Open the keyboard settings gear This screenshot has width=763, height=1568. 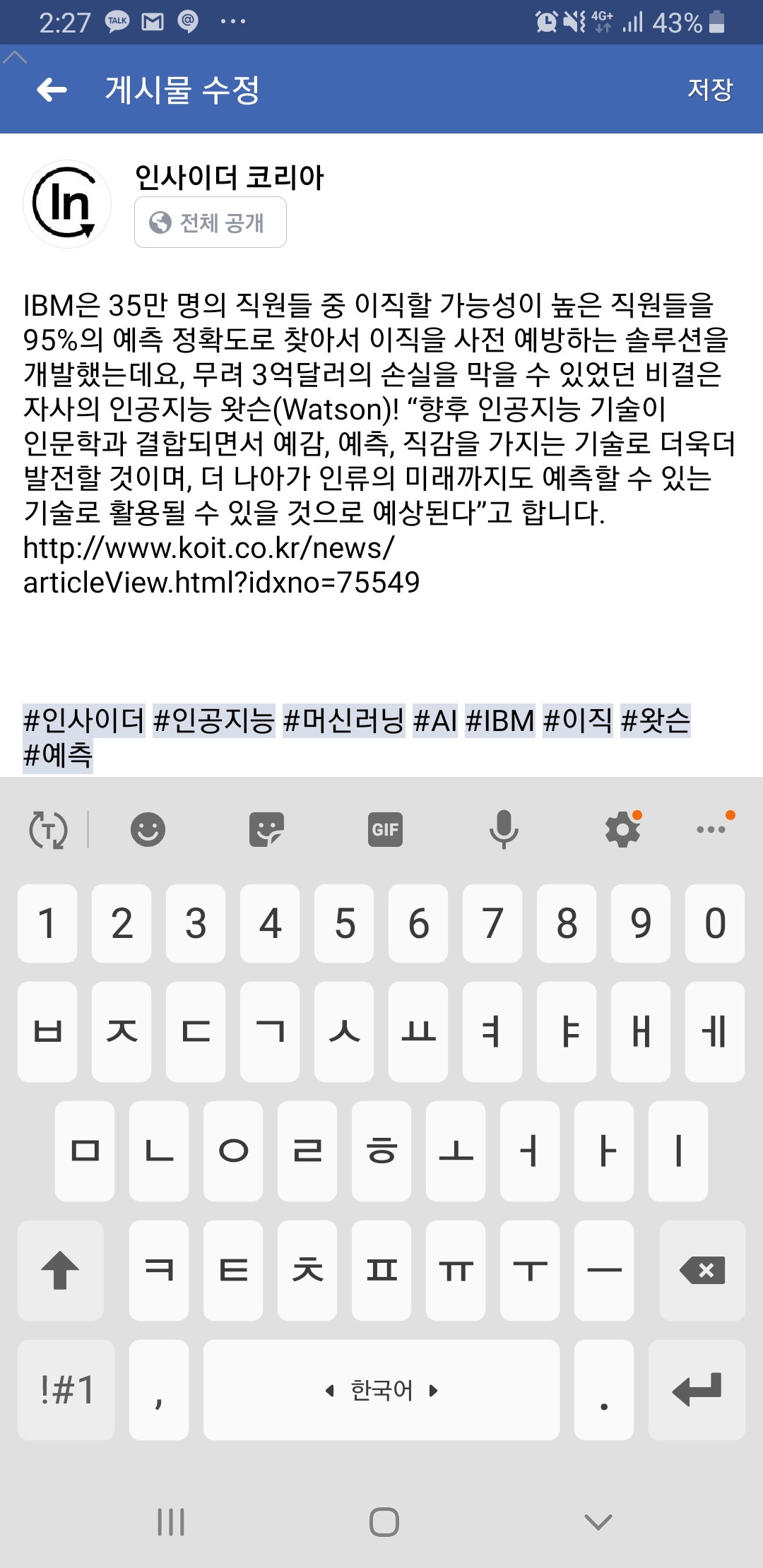click(x=622, y=829)
